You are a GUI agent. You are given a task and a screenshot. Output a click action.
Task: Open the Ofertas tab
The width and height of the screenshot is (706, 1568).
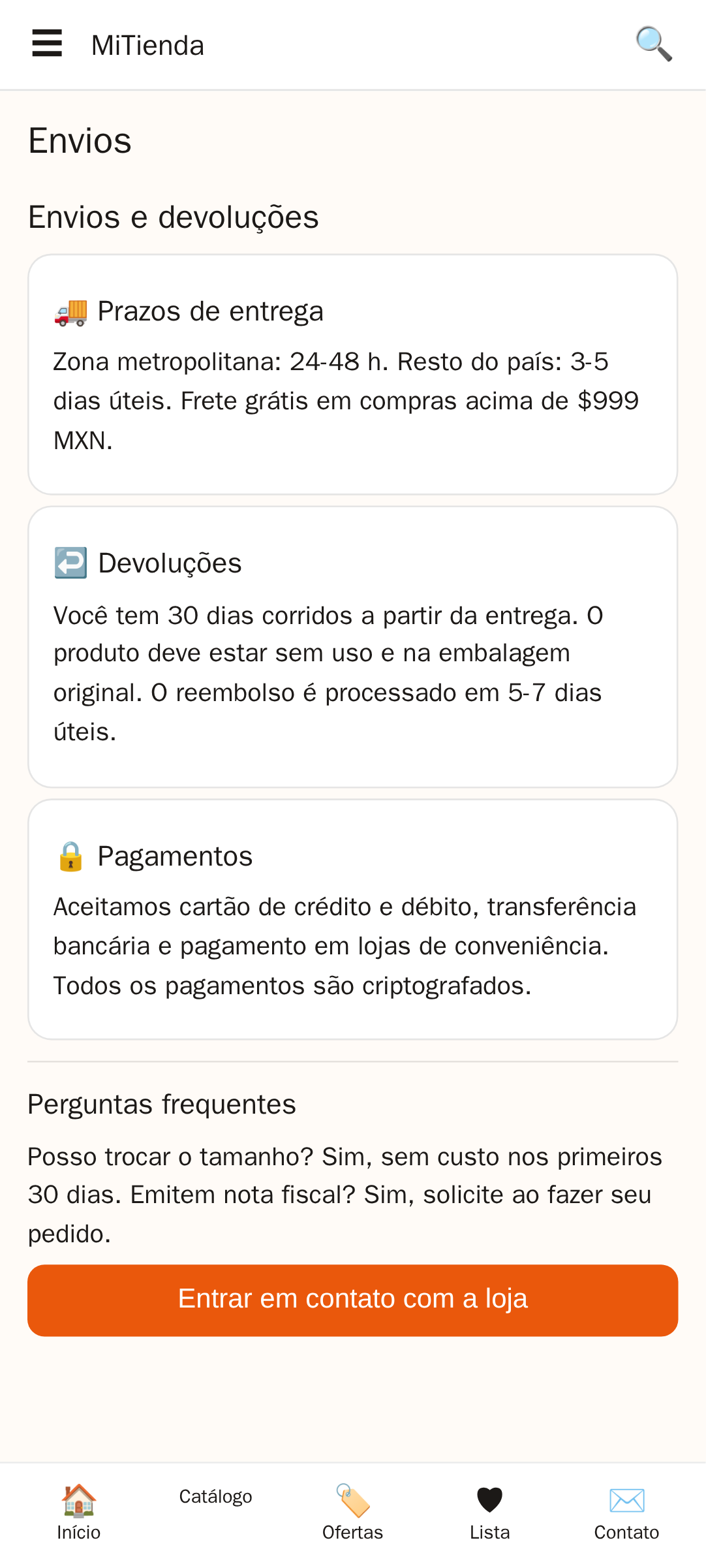[x=352, y=1513]
